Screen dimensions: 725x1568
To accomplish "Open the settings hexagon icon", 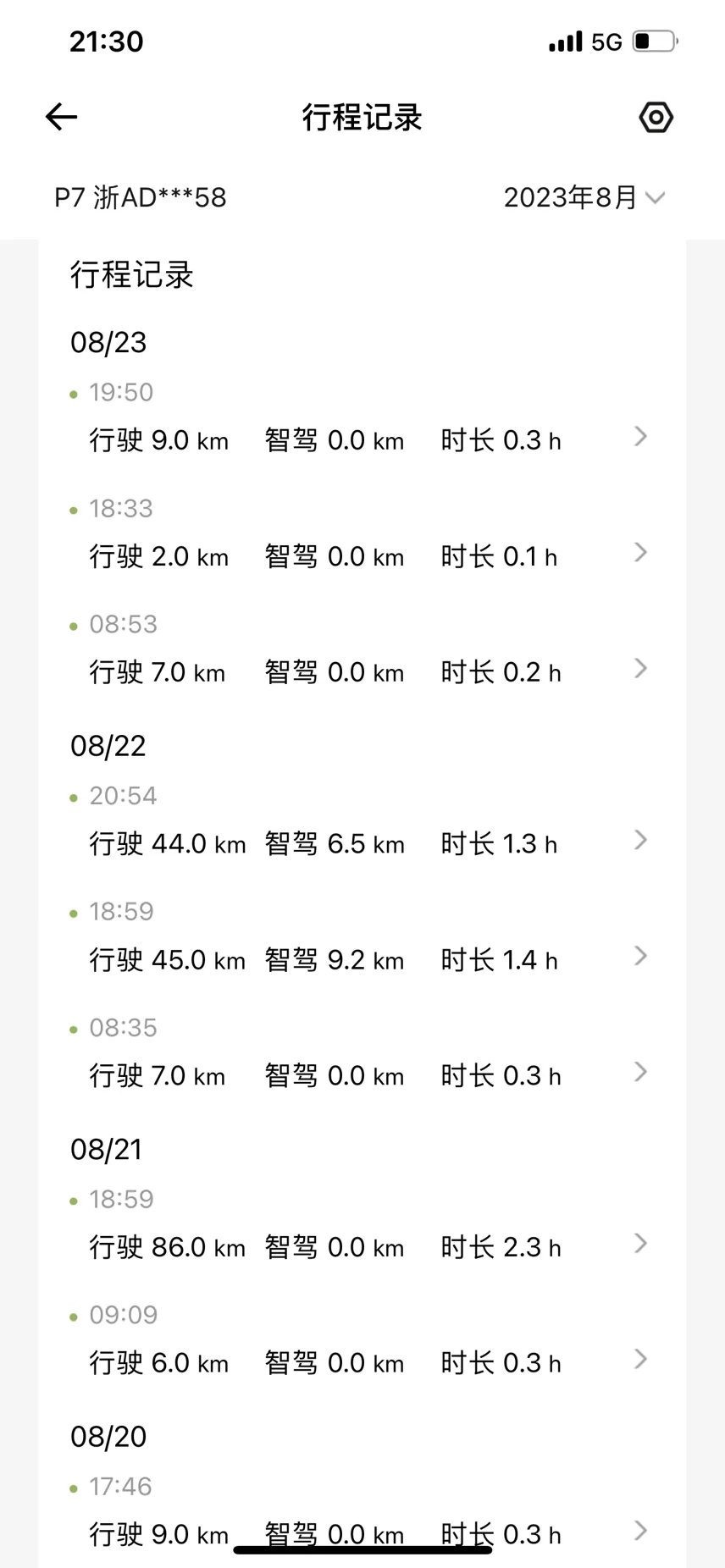I will (656, 117).
